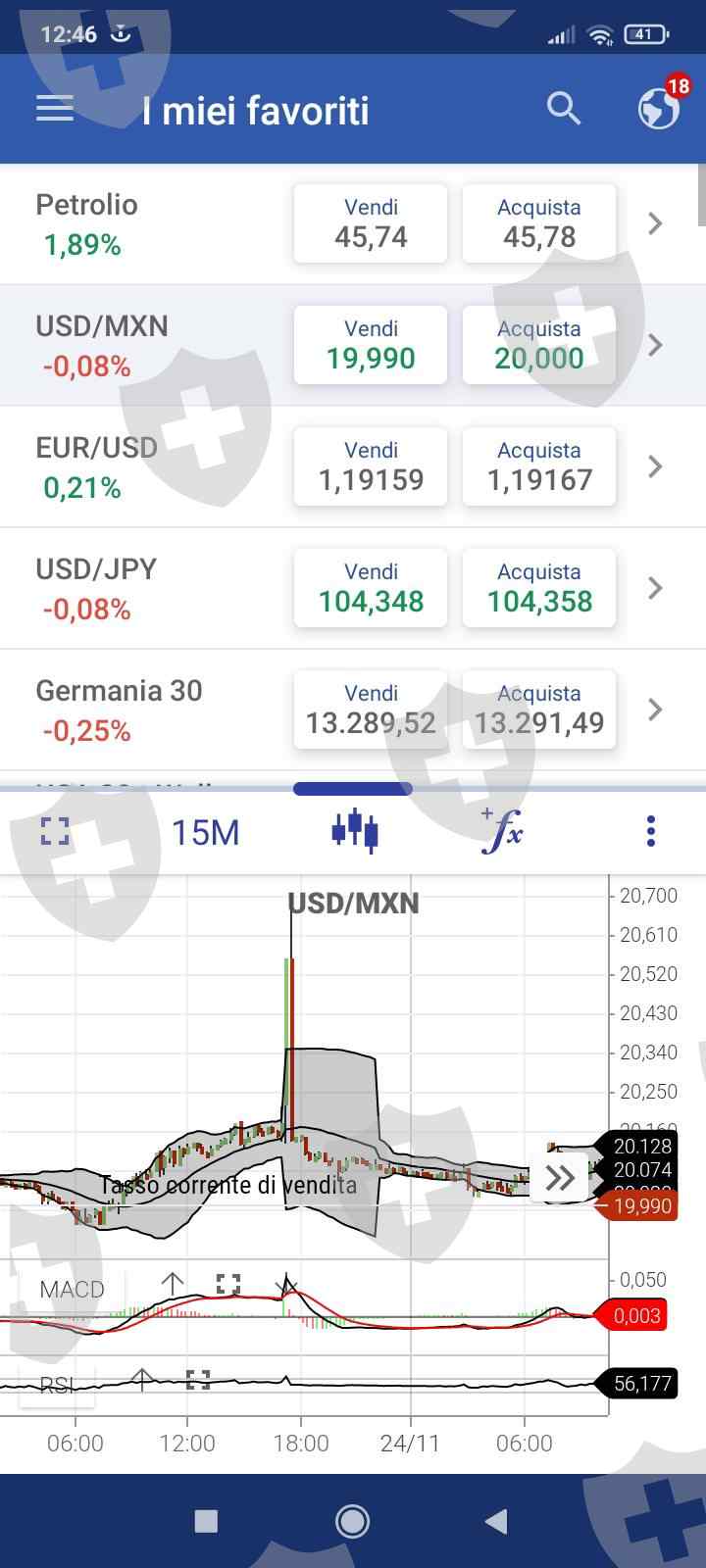The height and width of the screenshot is (1568, 706).
Task: Open search for instruments
Action: 564,109
